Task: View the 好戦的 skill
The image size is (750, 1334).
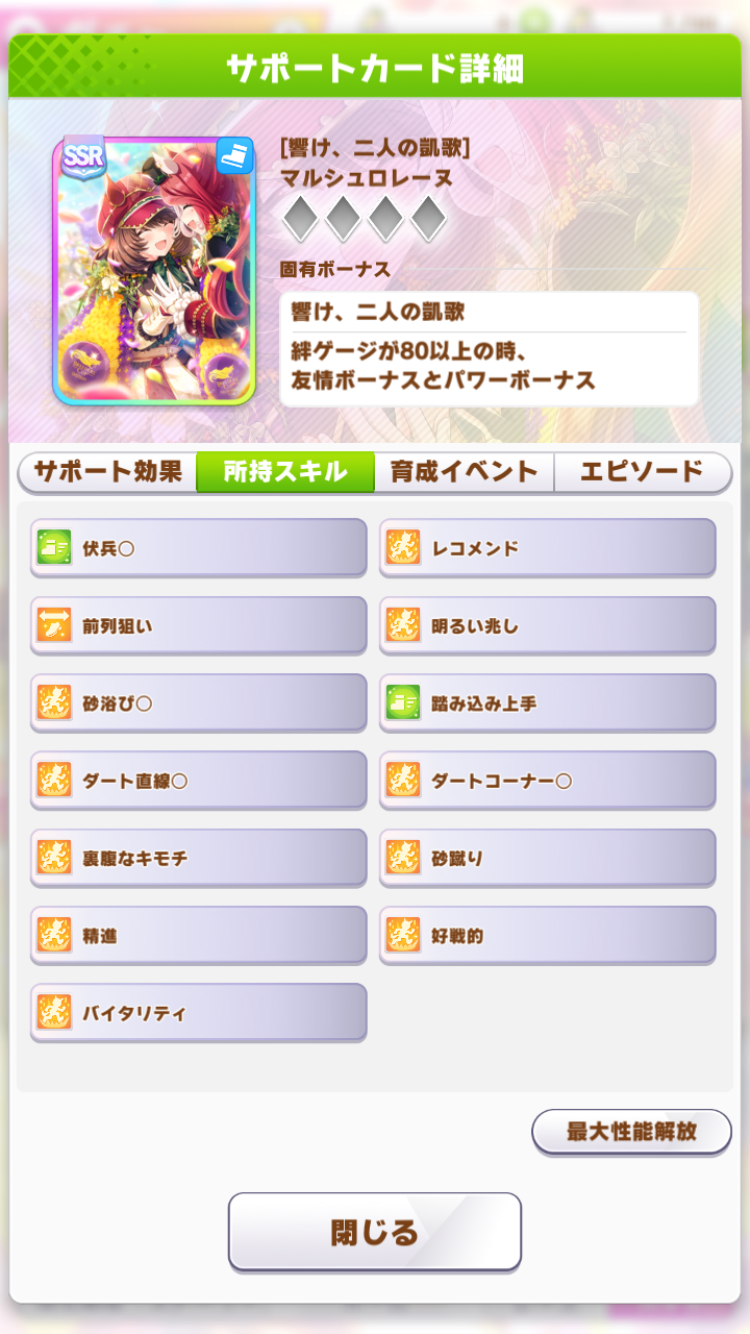Action: pos(548,935)
